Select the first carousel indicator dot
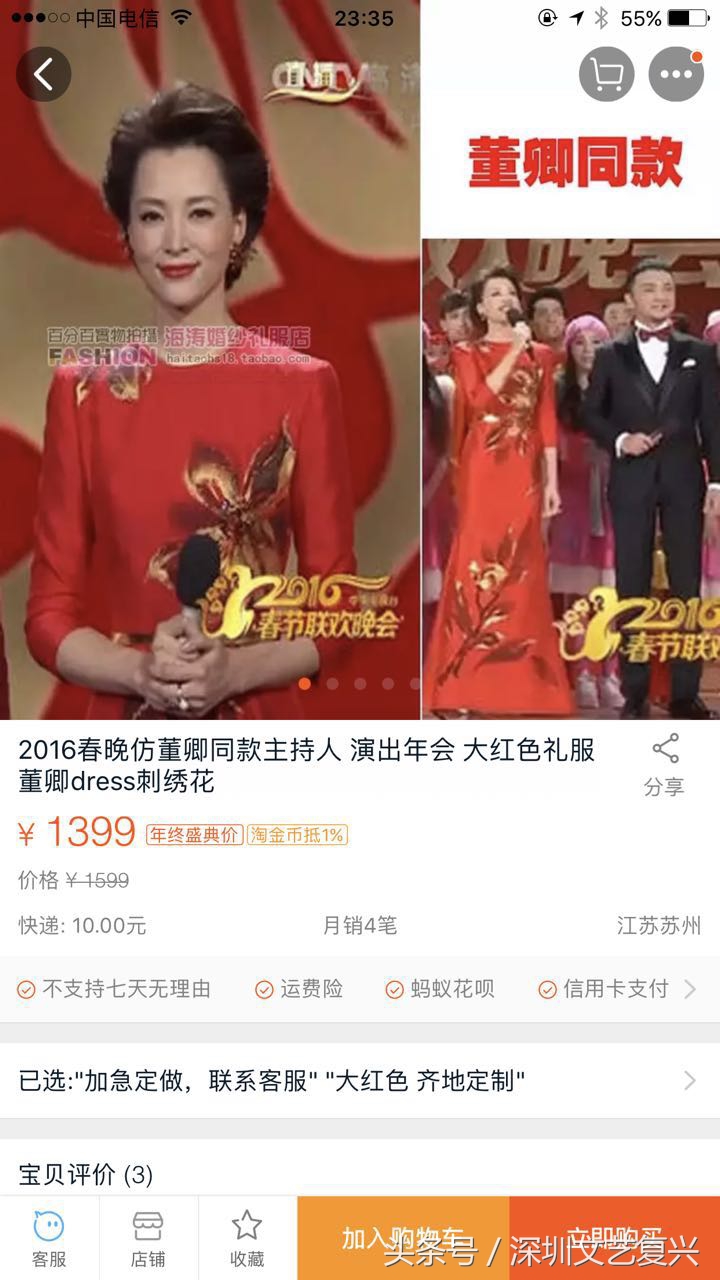 (303, 683)
